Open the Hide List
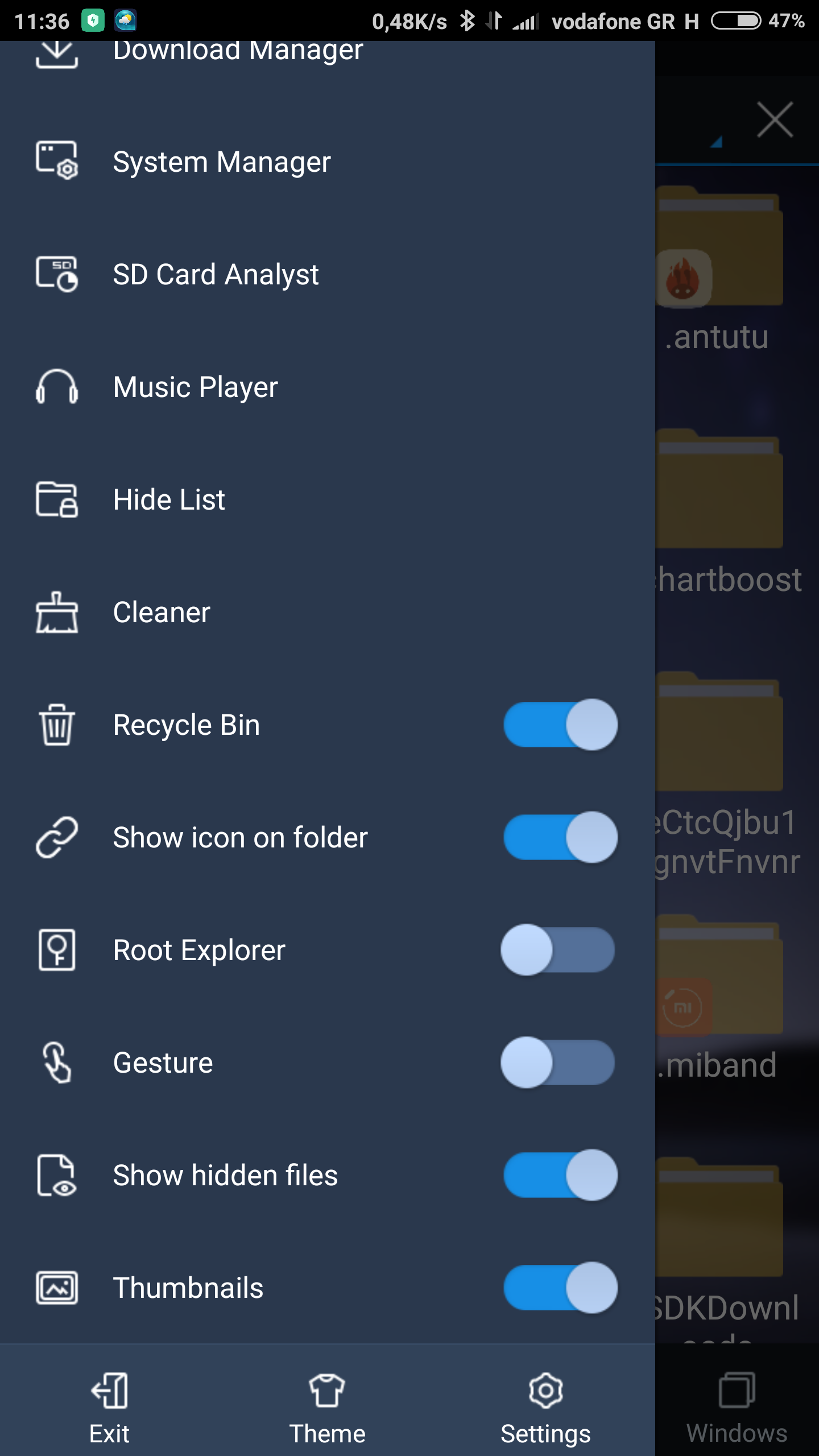Viewport: 819px width, 1456px height. point(169,499)
